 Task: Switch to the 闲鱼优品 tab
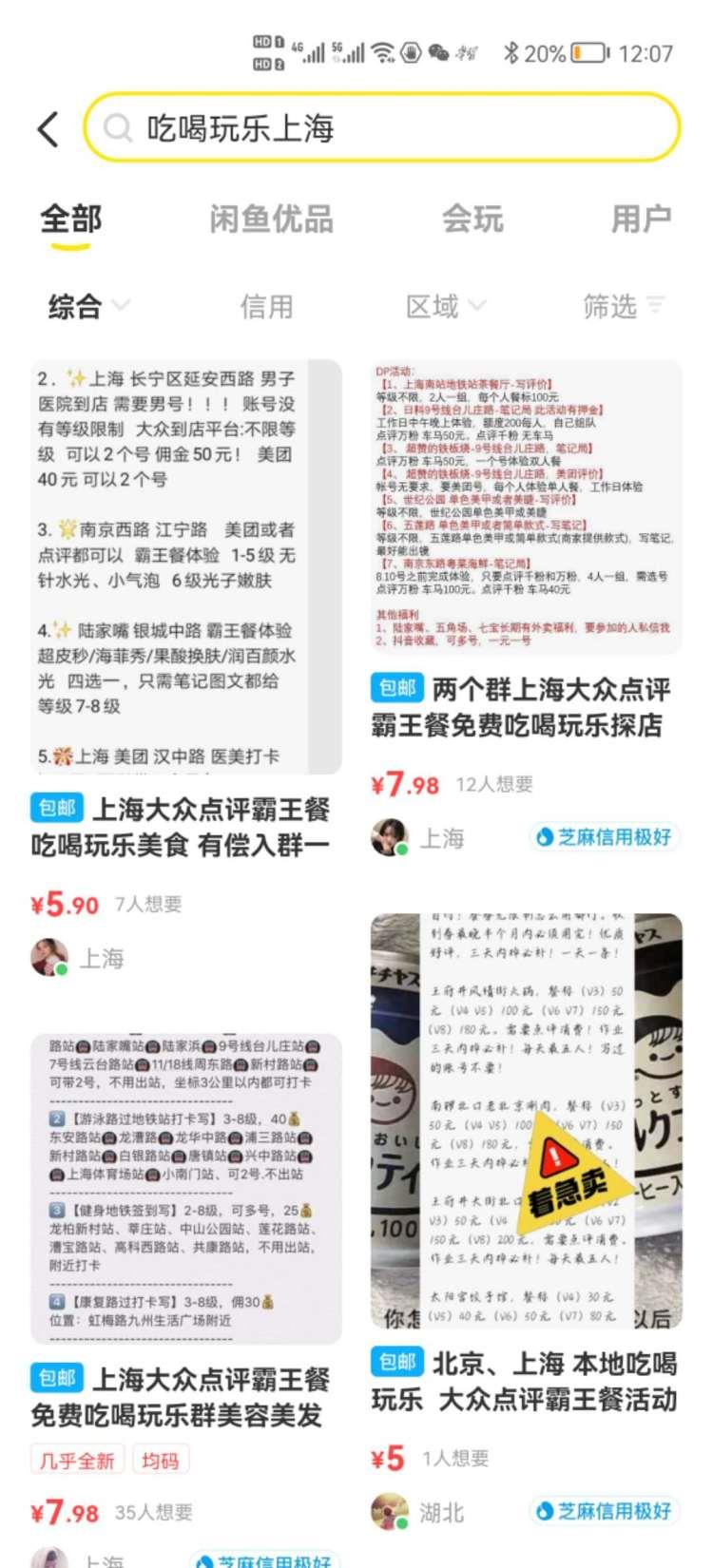271,220
